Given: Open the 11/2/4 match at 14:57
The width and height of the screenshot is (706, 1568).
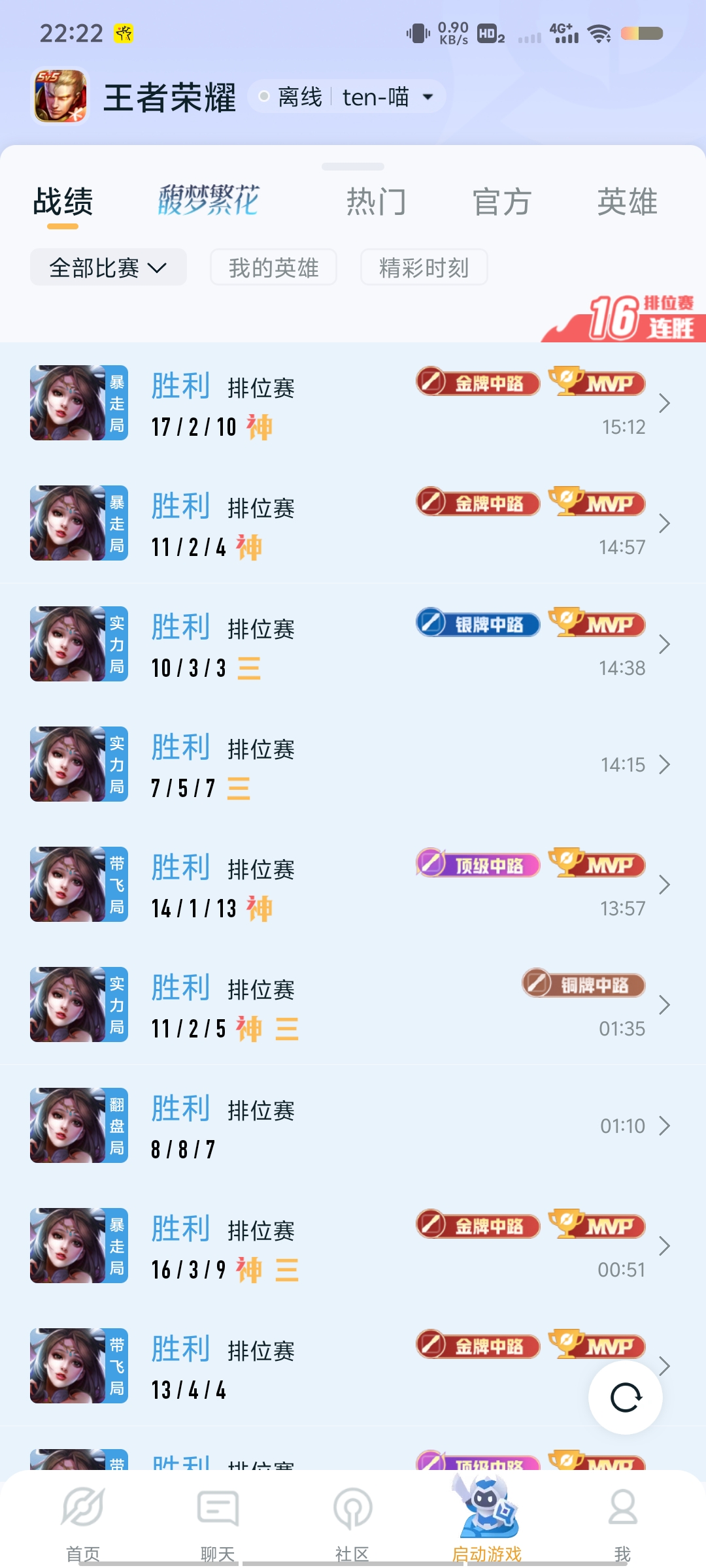Looking at the screenshot, I should (x=353, y=523).
